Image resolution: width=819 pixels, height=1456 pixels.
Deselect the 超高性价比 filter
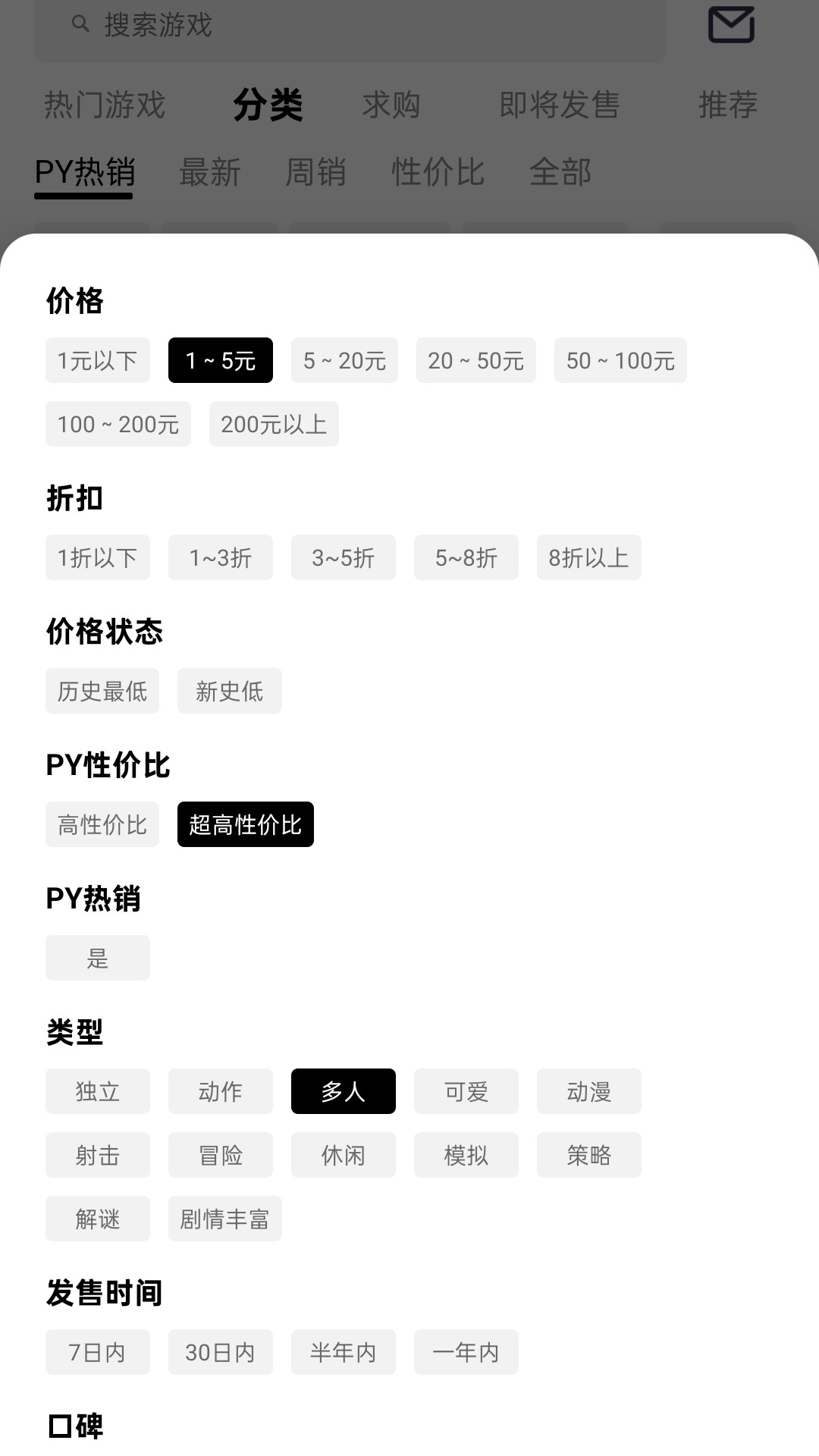(245, 824)
